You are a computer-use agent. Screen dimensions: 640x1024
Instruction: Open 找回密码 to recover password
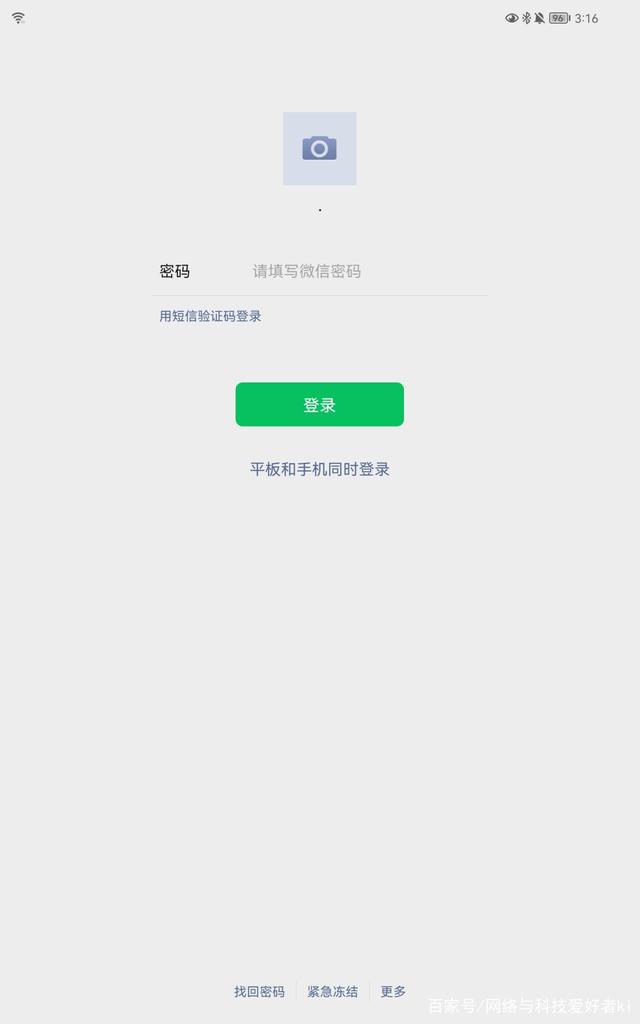[259, 991]
